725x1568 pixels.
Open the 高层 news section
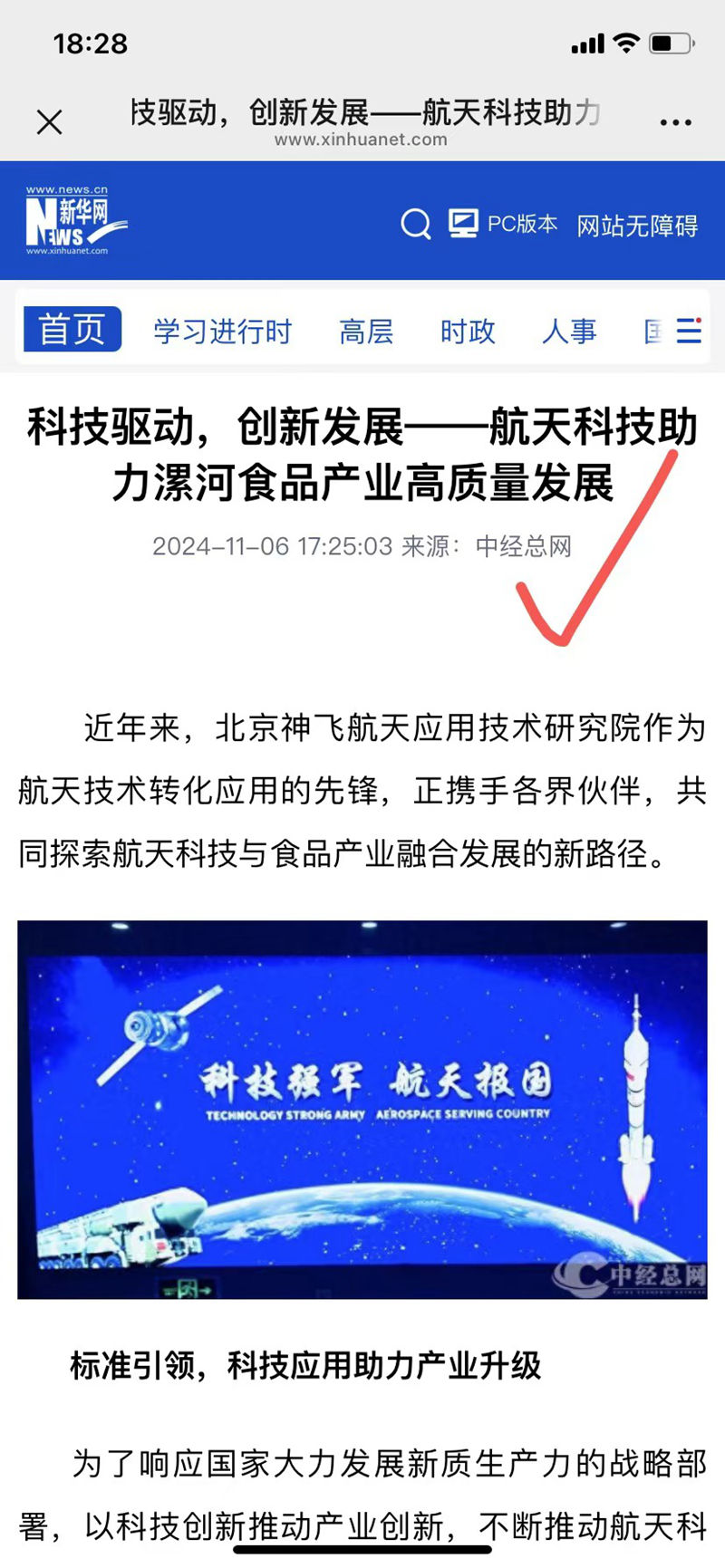coord(366,332)
